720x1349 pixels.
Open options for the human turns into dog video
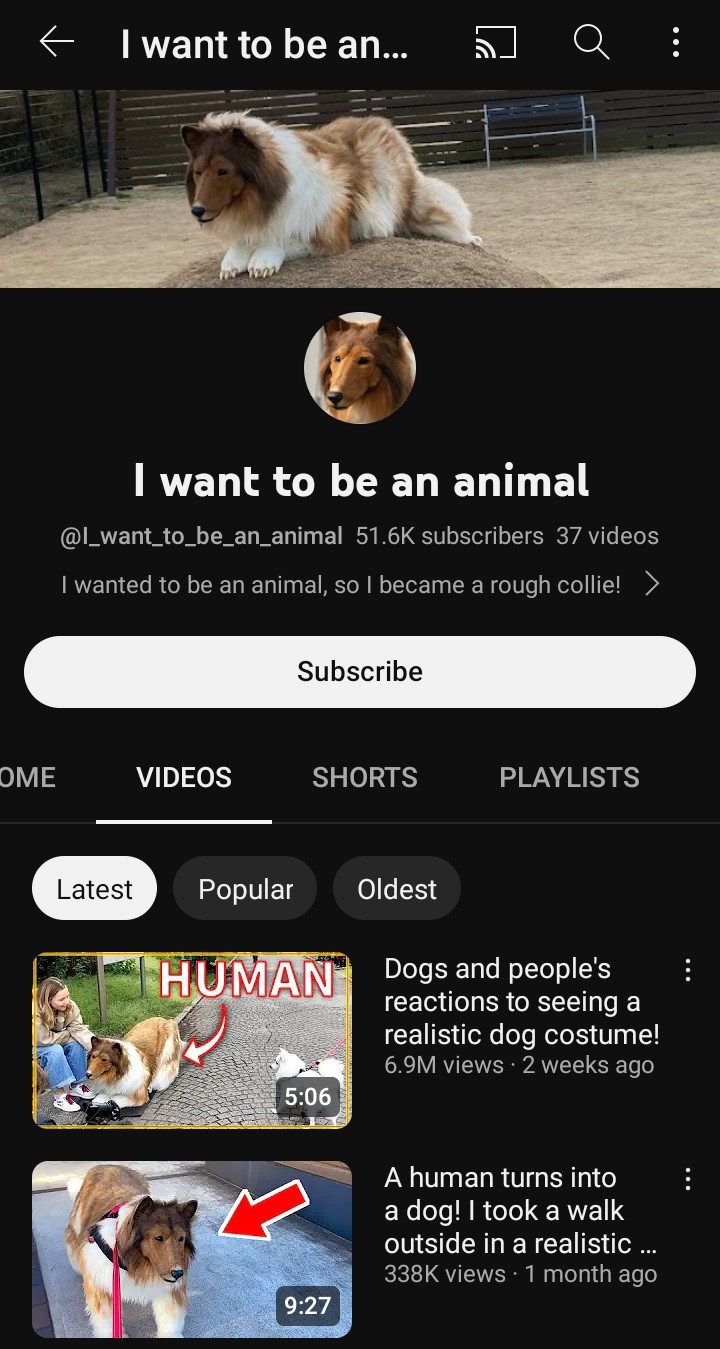click(x=687, y=1179)
